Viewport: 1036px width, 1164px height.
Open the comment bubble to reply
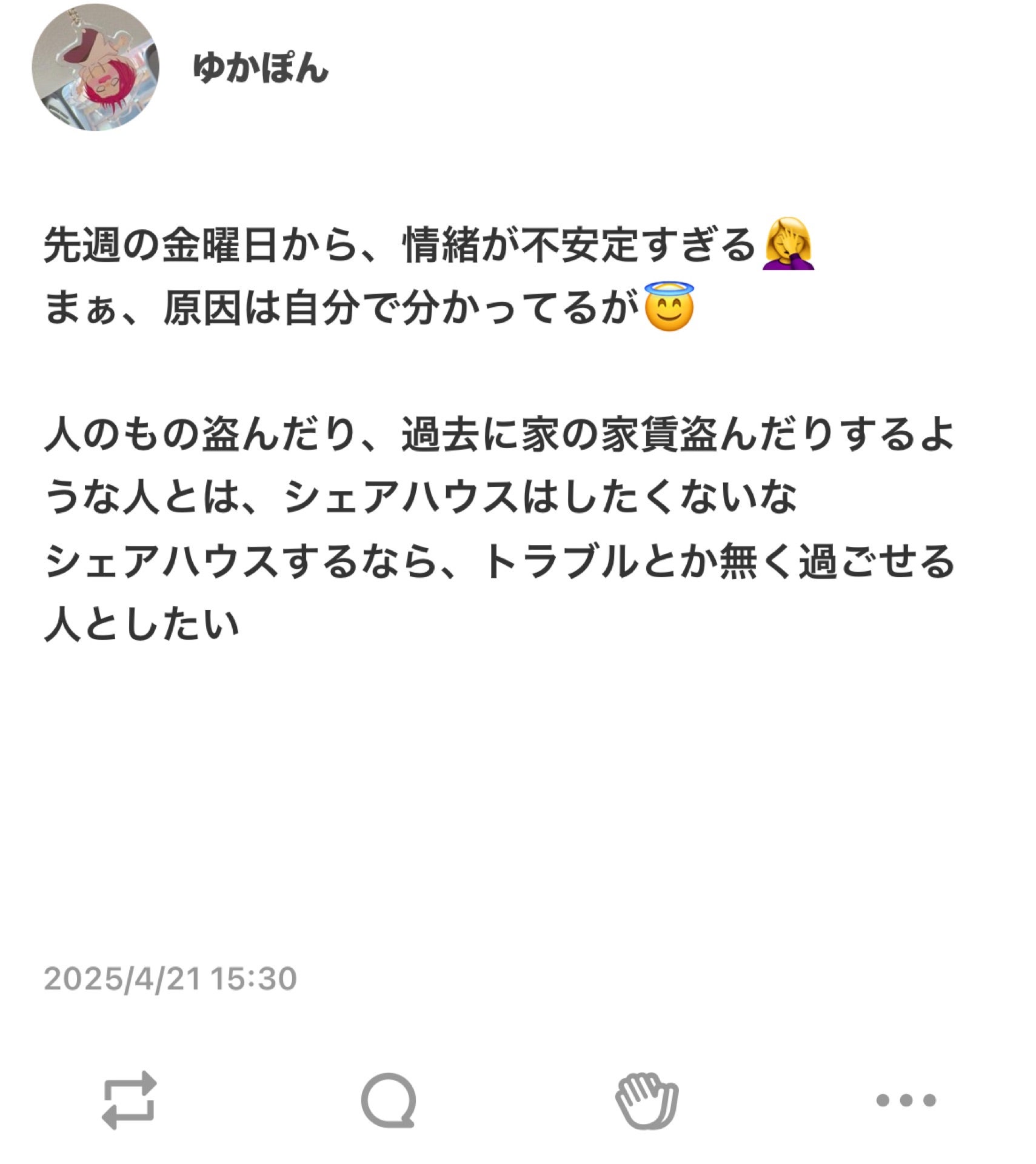click(389, 1100)
